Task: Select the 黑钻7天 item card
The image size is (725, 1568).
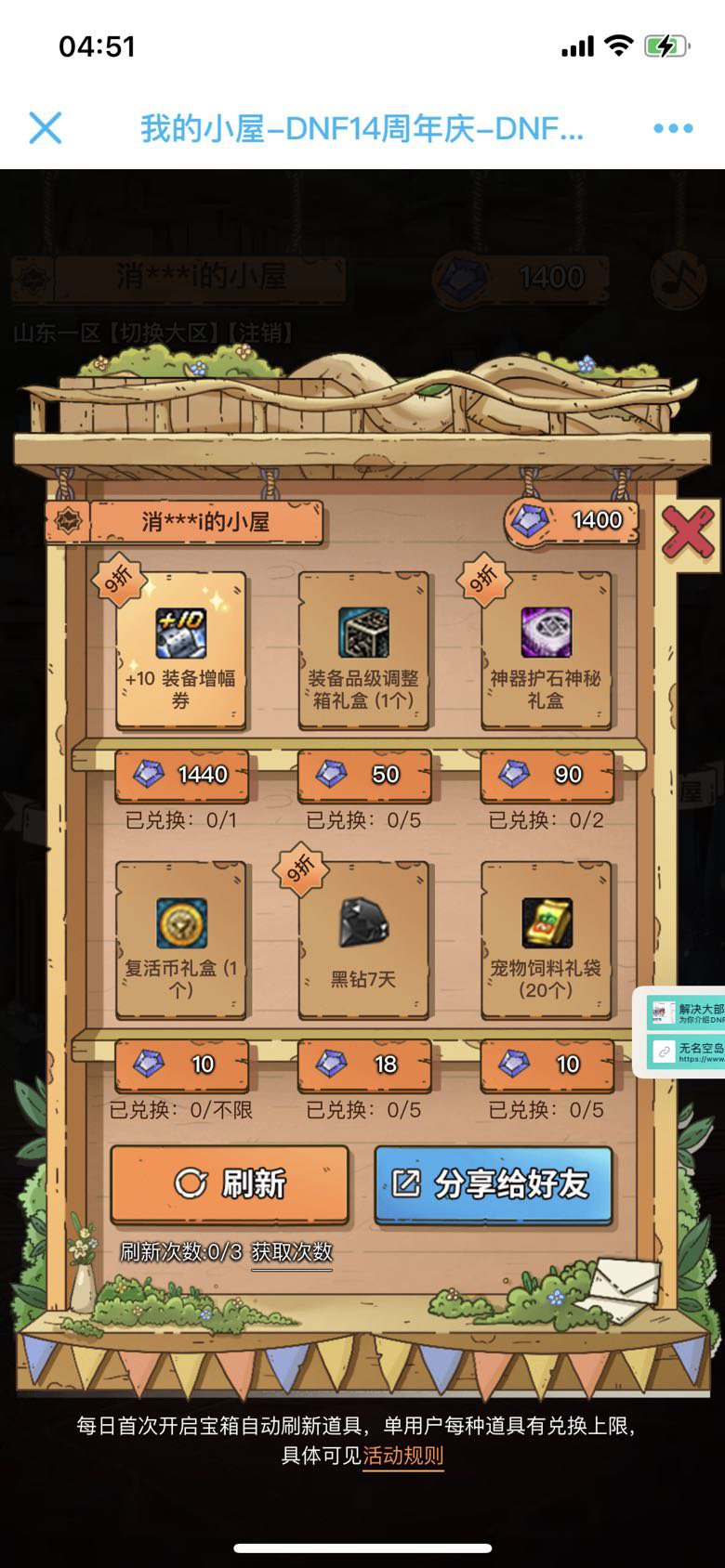Action: [363, 940]
